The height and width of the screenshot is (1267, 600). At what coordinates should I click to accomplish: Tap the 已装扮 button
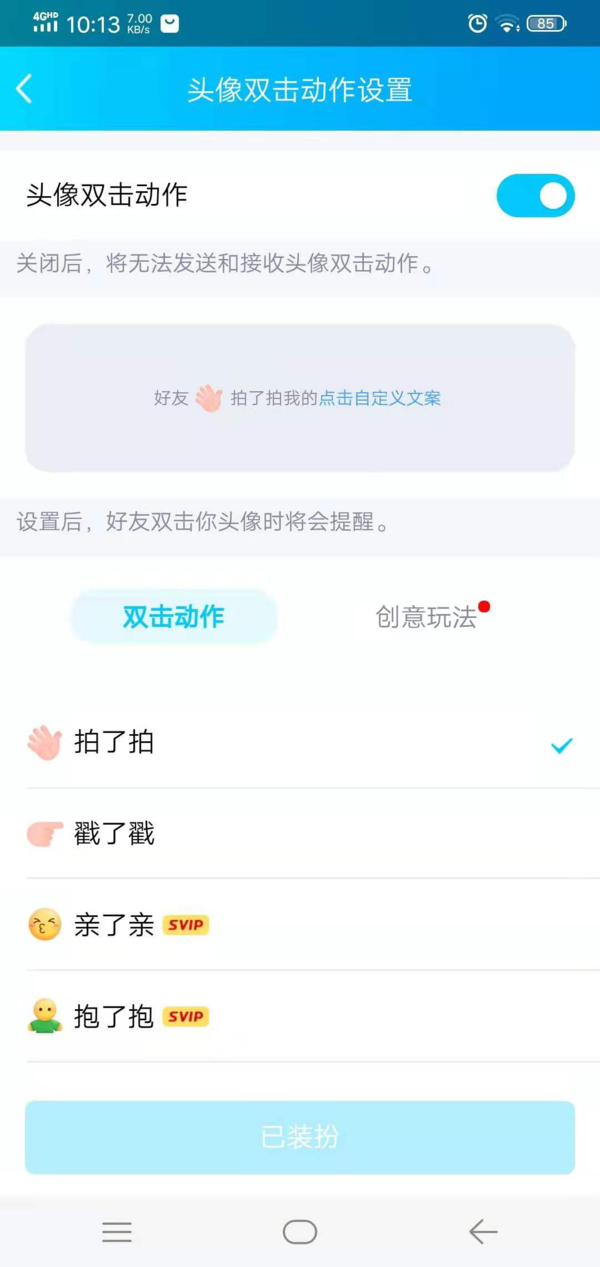(x=300, y=1137)
